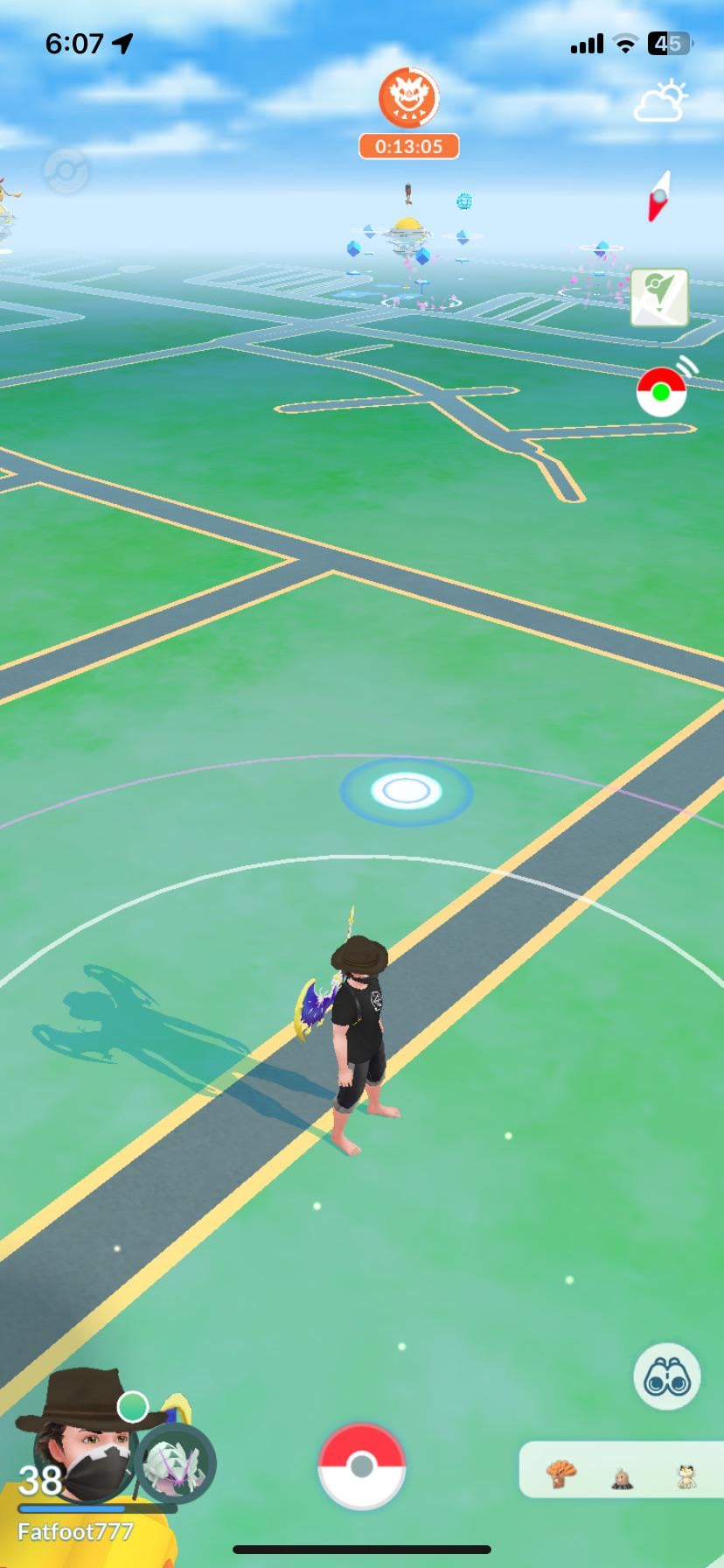Check the weather icon details
The height and width of the screenshot is (1568, 724).
pyautogui.click(x=660, y=101)
